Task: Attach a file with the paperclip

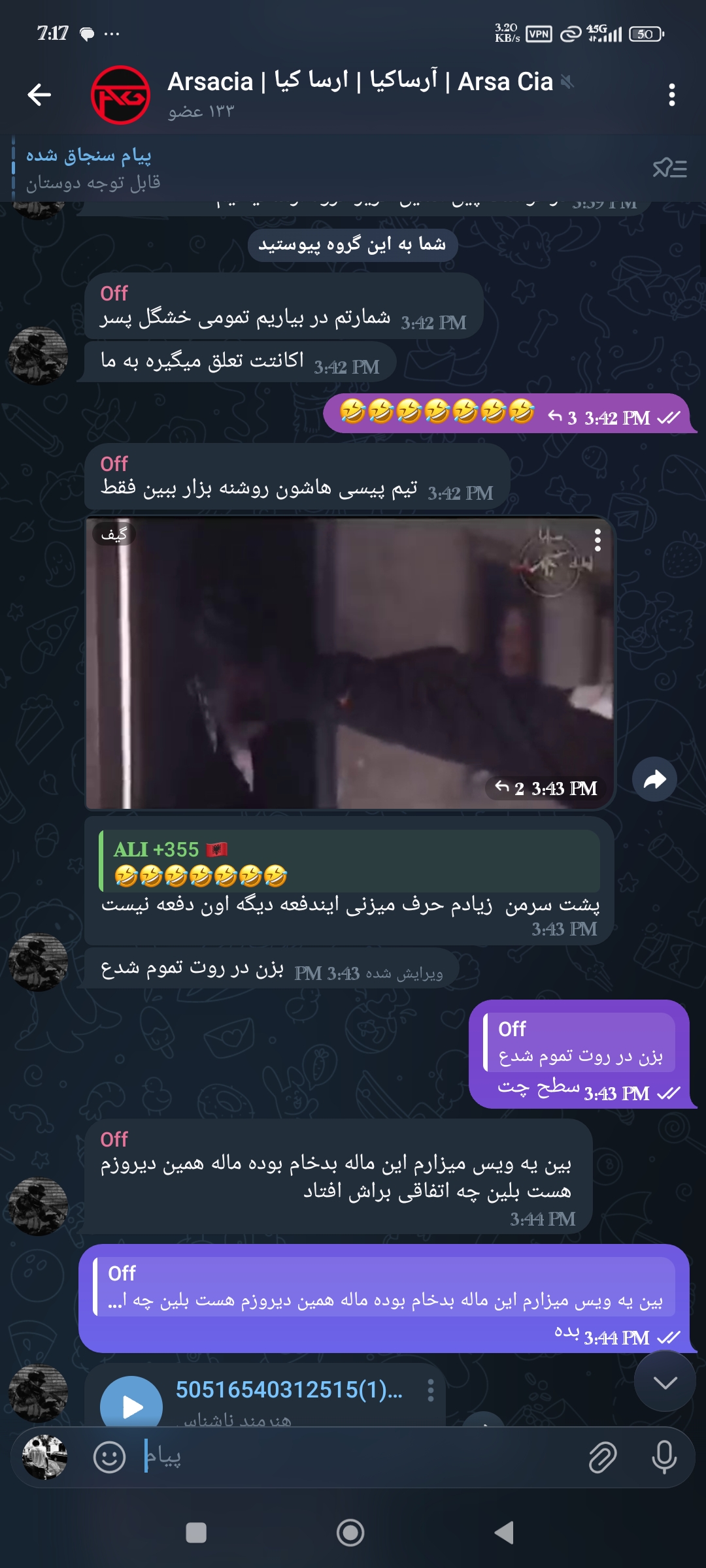Action: pyautogui.click(x=602, y=1458)
